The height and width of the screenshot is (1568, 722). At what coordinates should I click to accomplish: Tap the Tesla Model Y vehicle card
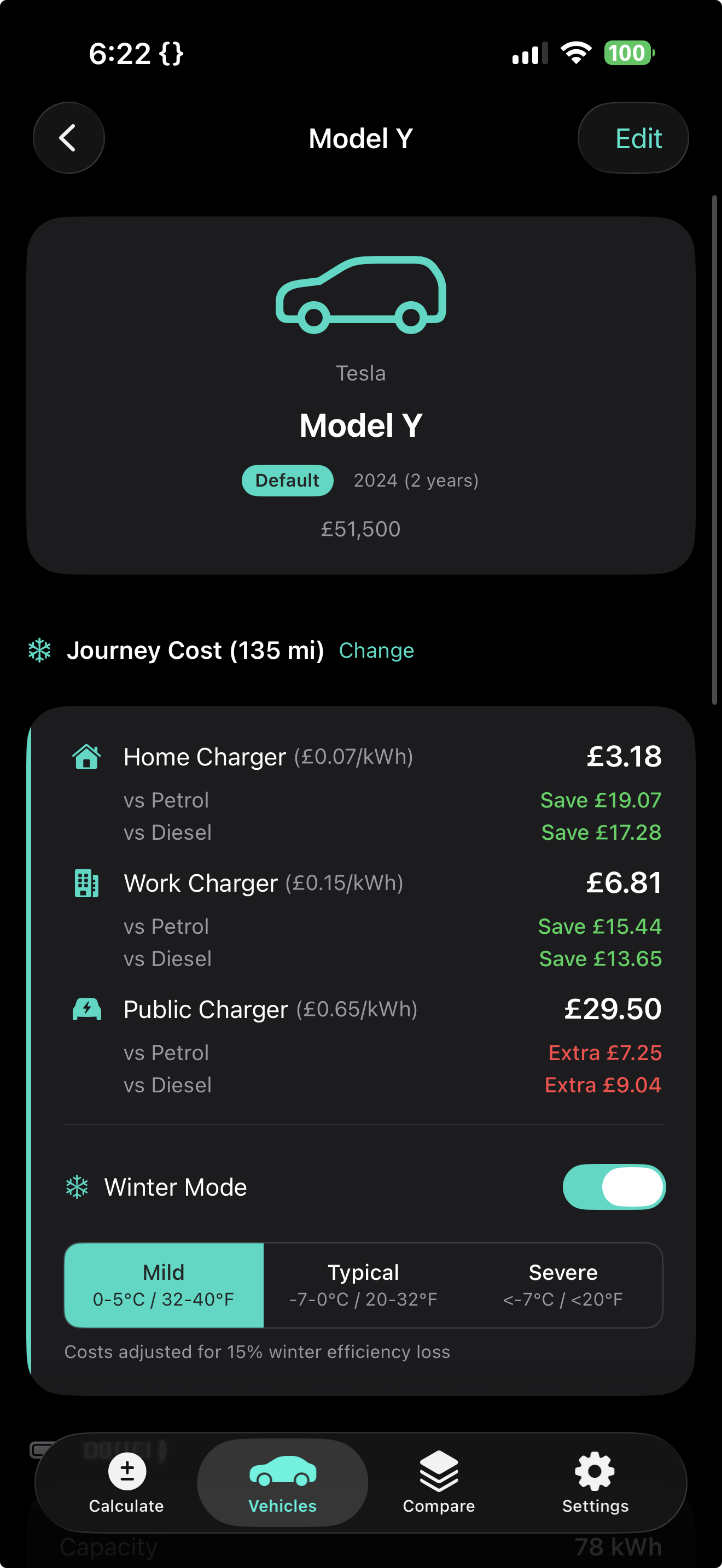pos(361,396)
